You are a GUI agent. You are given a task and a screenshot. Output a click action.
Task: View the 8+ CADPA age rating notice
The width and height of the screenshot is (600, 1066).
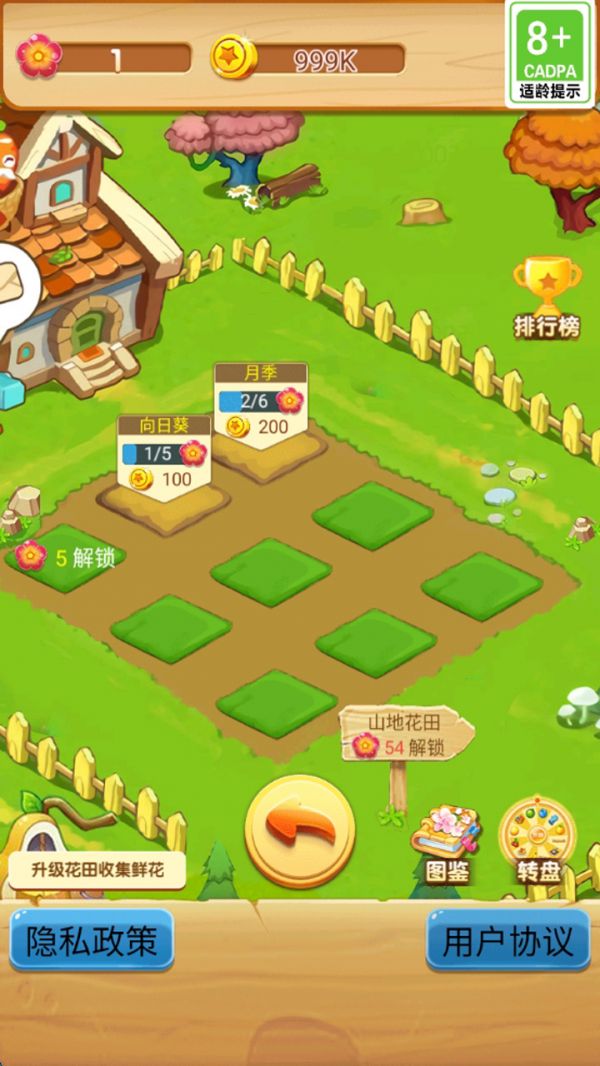[x=549, y=52]
